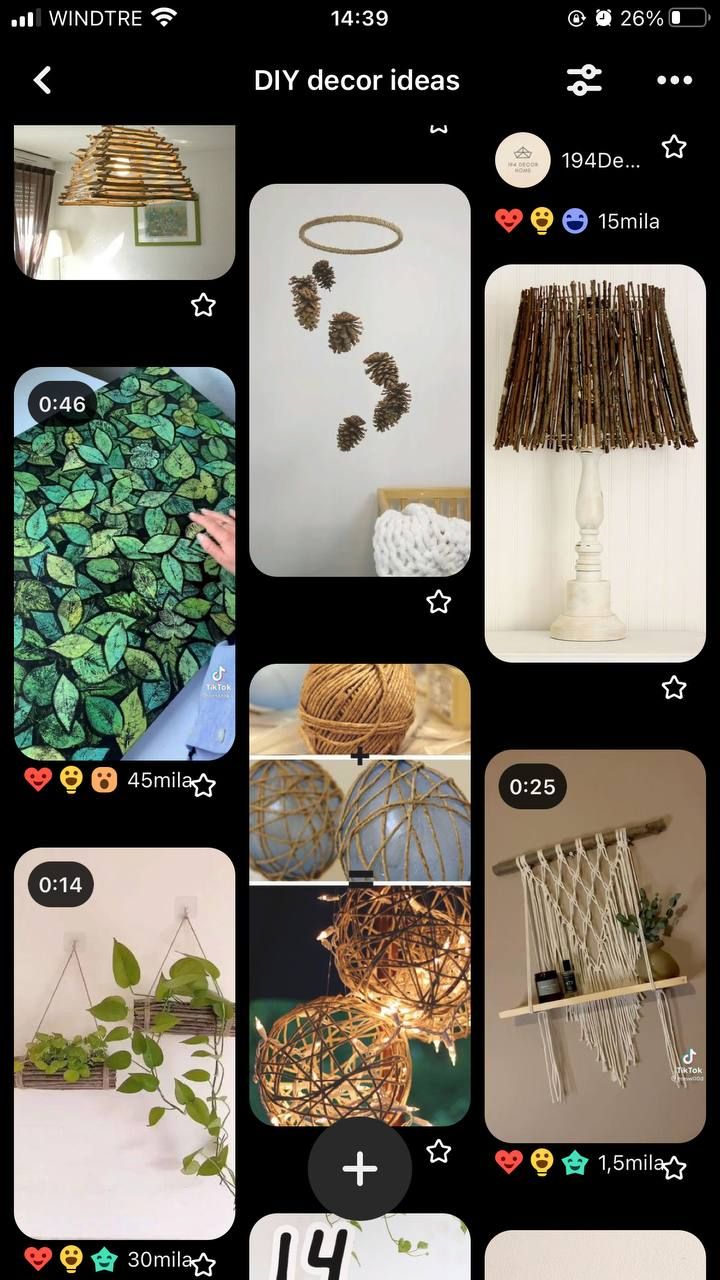Star the 194Decor pin
This screenshot has height=1280, width=720.
coord(674,147)
